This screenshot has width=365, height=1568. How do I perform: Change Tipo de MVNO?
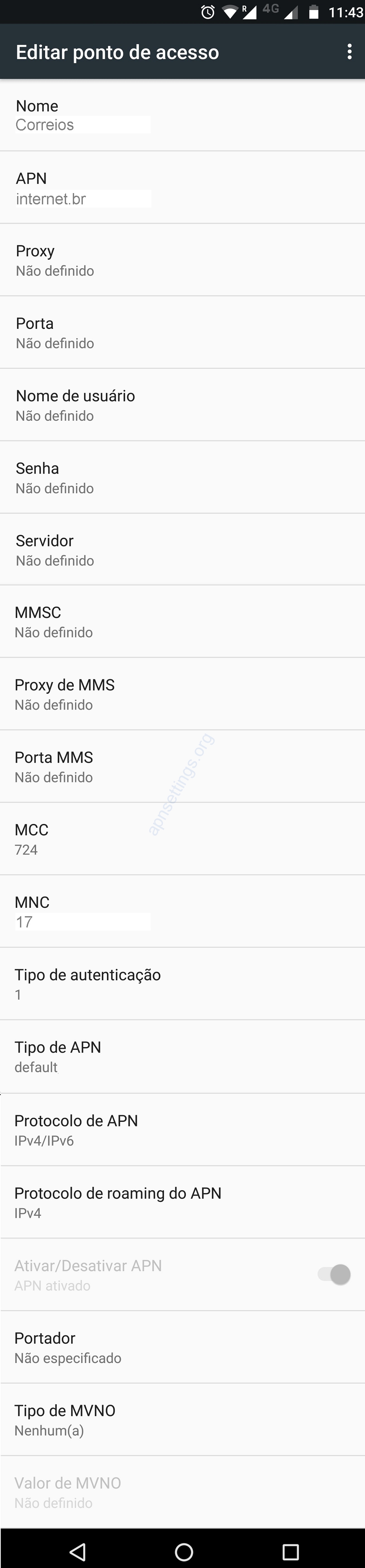click(182, 1419)
